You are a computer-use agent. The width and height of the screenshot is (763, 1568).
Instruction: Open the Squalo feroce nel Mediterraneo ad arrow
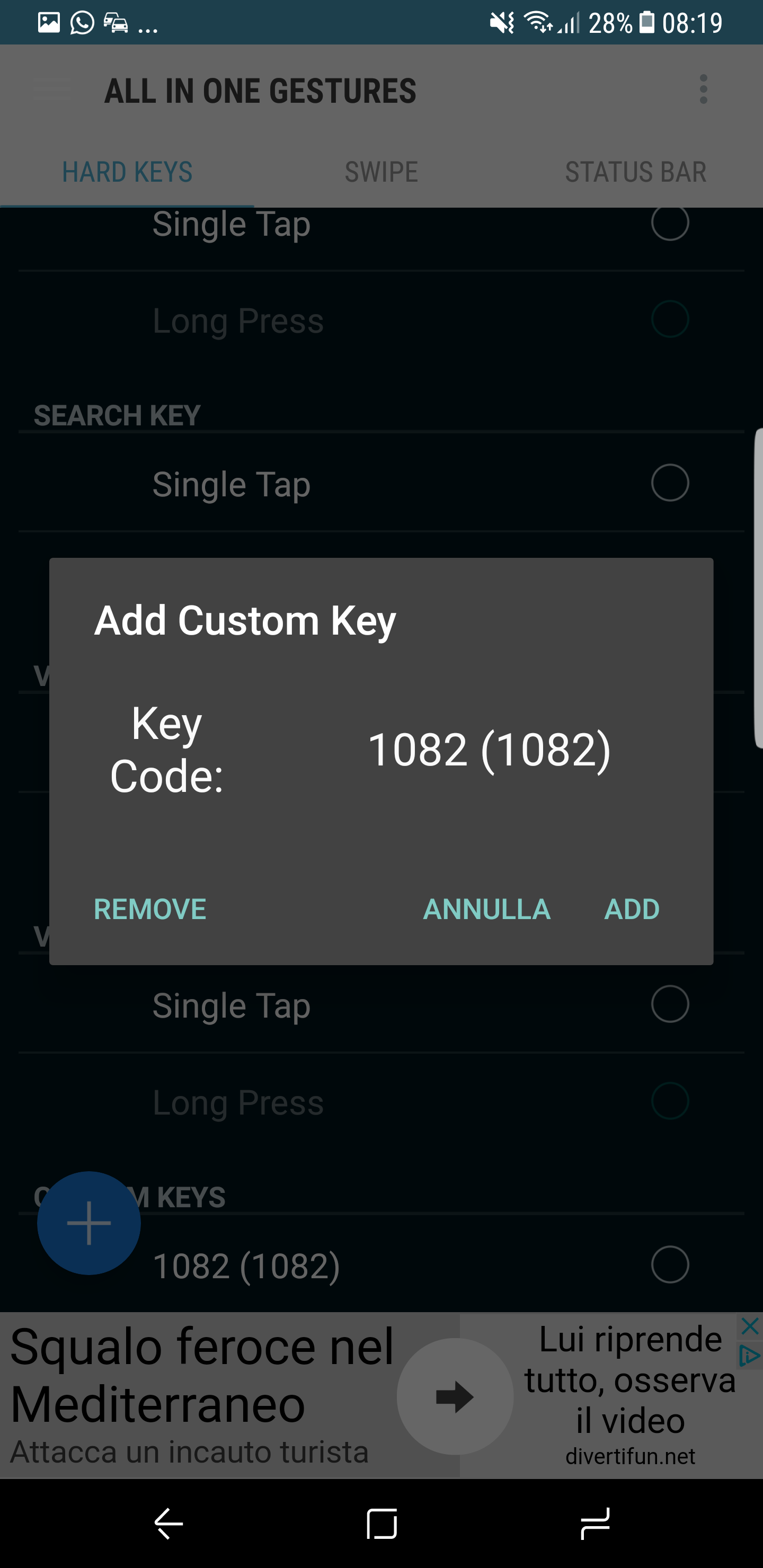click(455, 1397)
